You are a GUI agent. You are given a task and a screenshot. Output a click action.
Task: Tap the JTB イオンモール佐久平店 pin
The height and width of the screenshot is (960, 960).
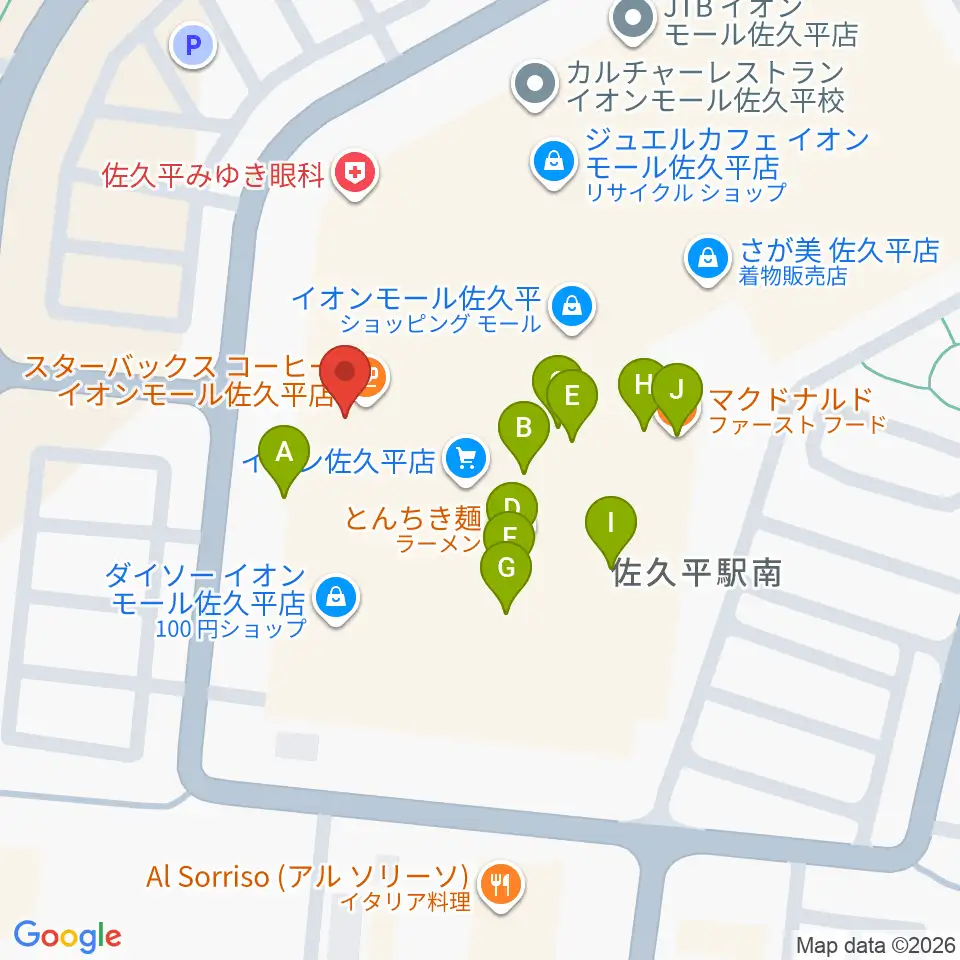pos(632,20)
